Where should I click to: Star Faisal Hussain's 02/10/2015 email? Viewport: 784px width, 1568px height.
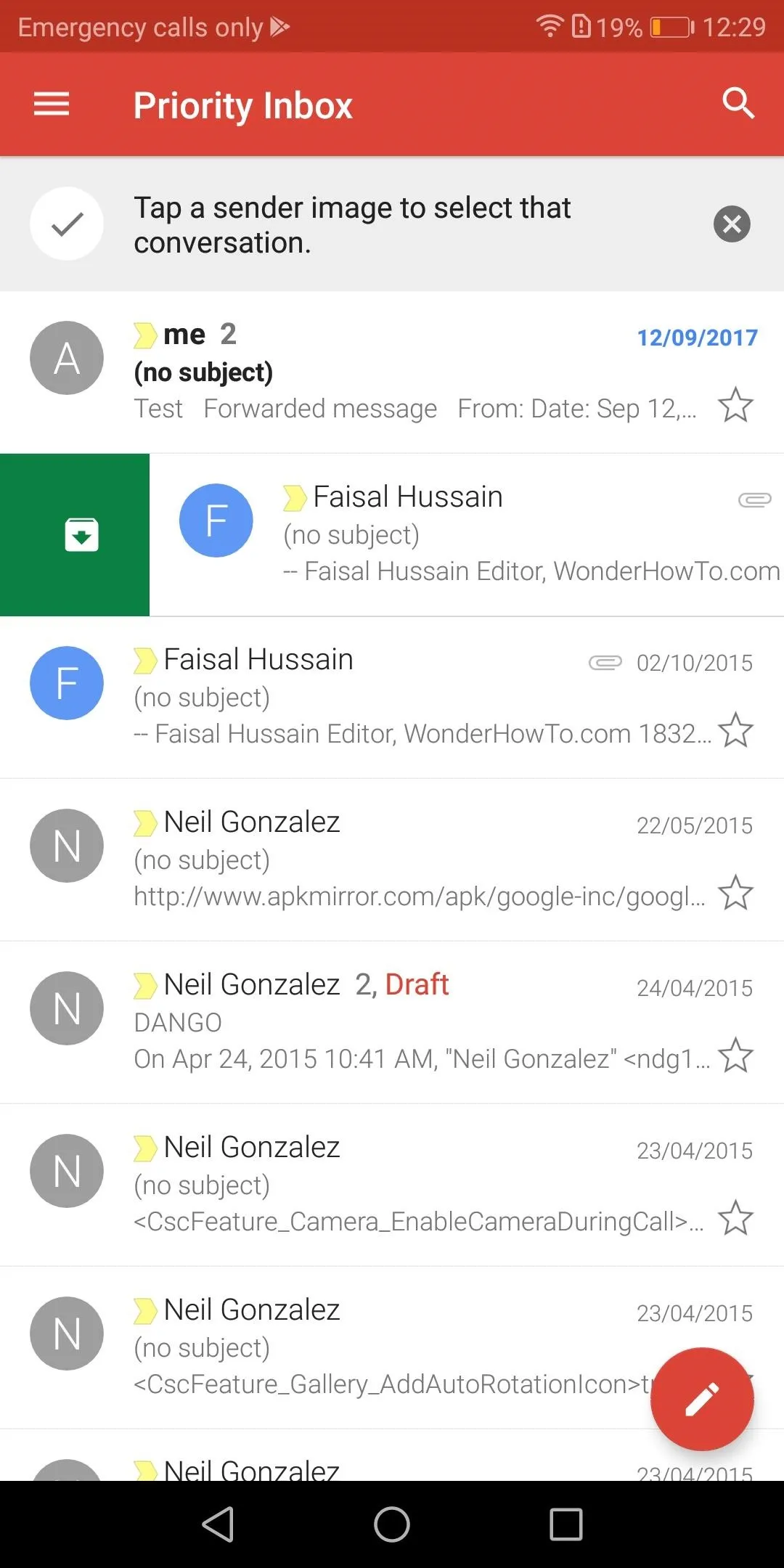(735, 730)
